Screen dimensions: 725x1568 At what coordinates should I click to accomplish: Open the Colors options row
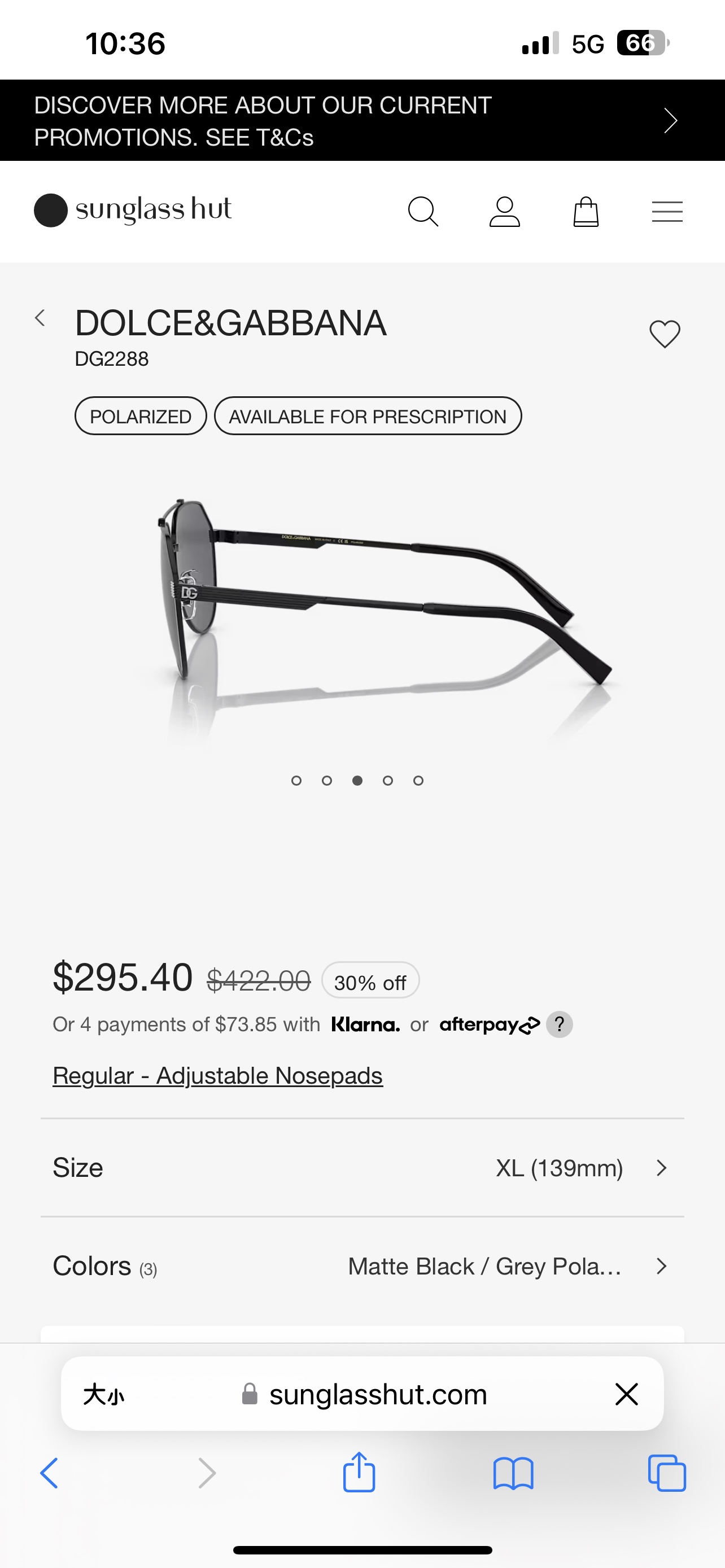362,1266
